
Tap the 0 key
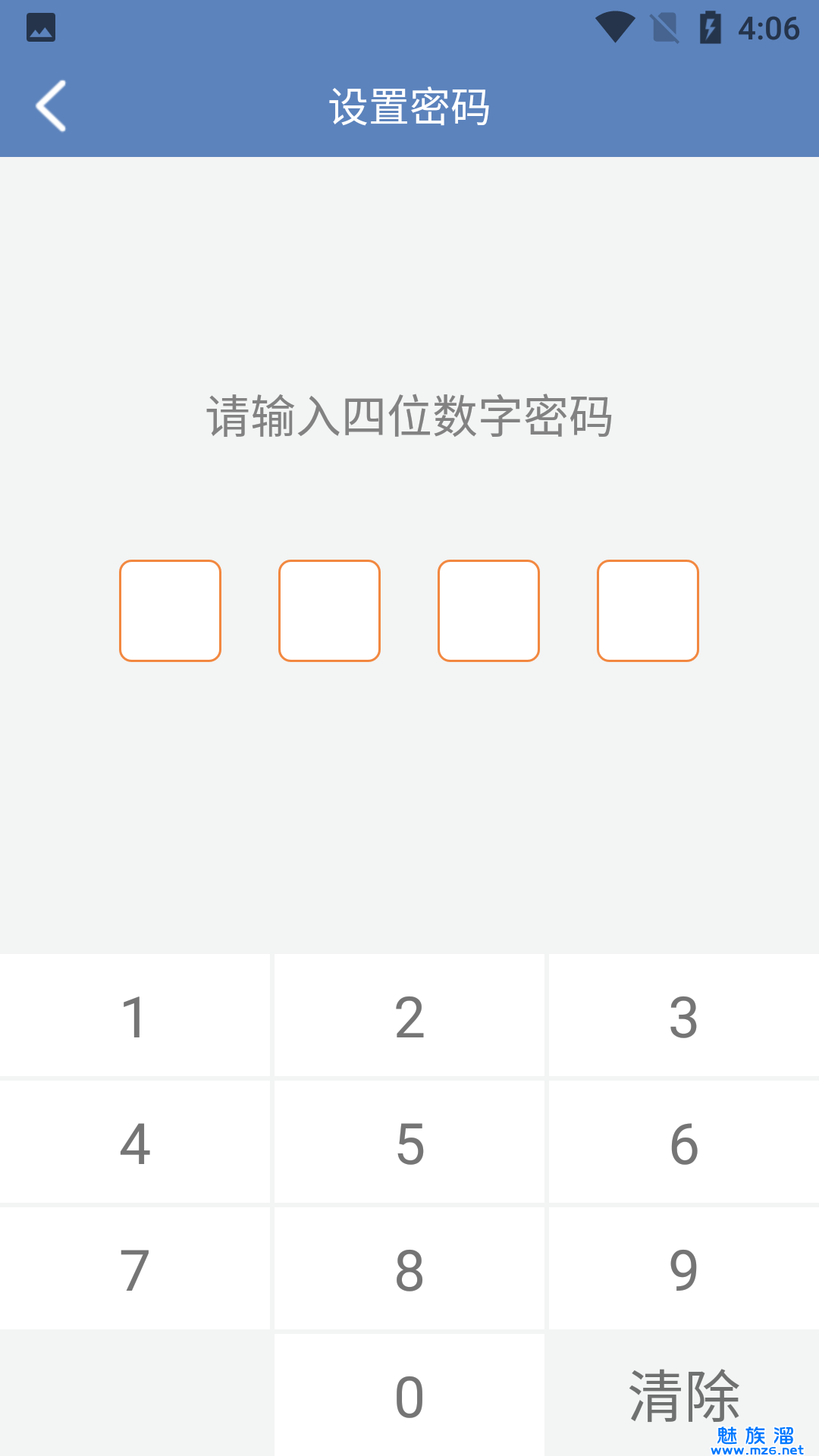[409, 1395]
